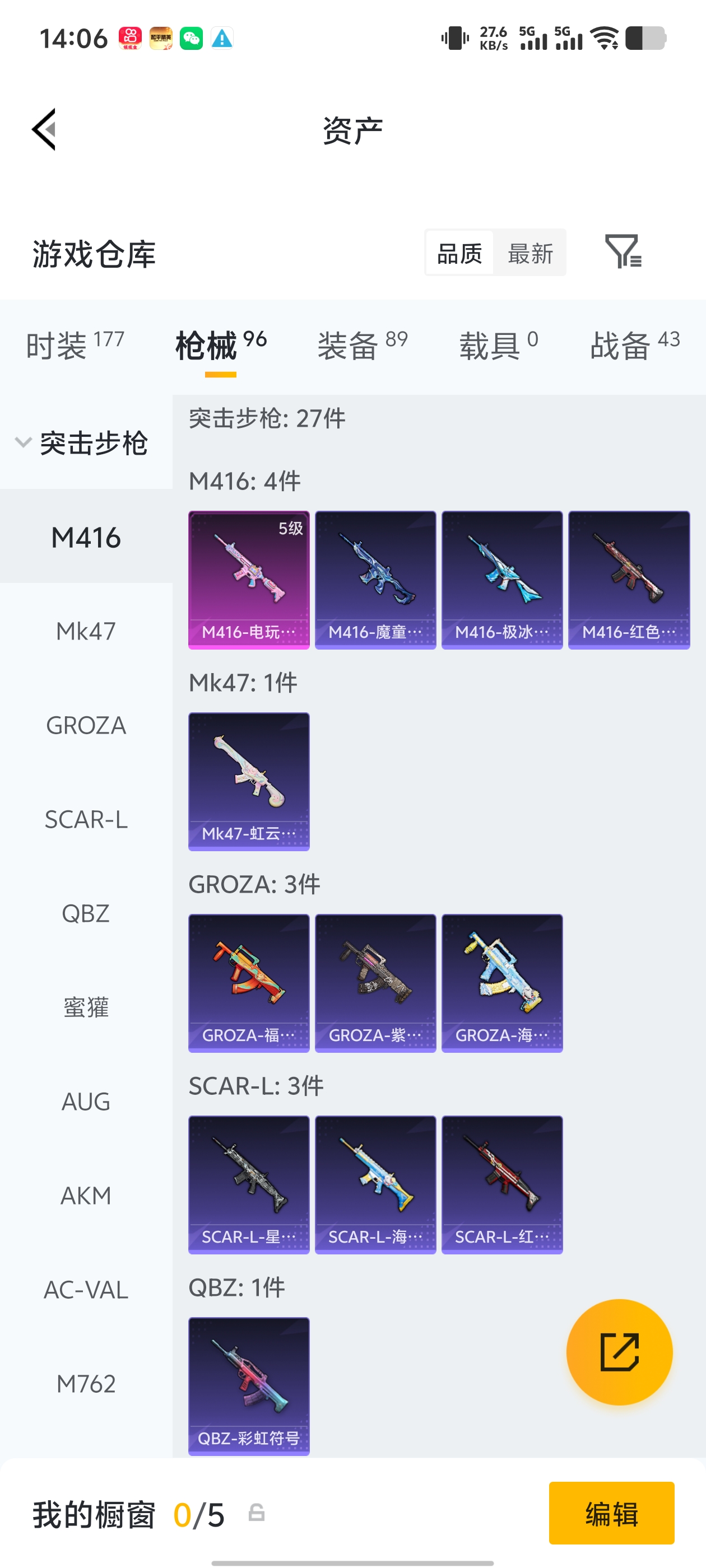Open the 装备 tab
The height and width of the screenshot is (1568, 706).
[x=362, y=345]
